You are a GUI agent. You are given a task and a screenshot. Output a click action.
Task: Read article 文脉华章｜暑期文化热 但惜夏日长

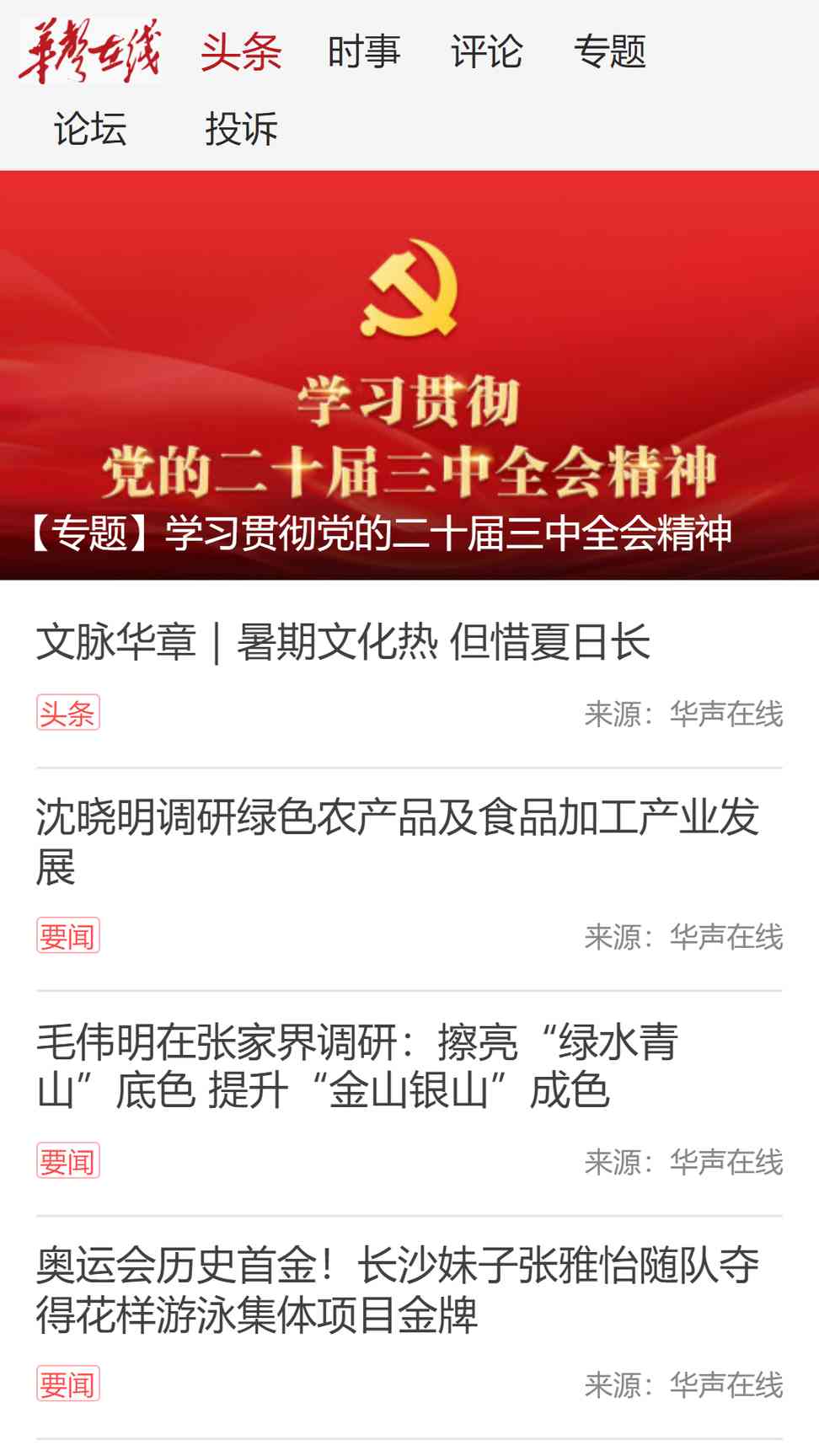(342, 642)
